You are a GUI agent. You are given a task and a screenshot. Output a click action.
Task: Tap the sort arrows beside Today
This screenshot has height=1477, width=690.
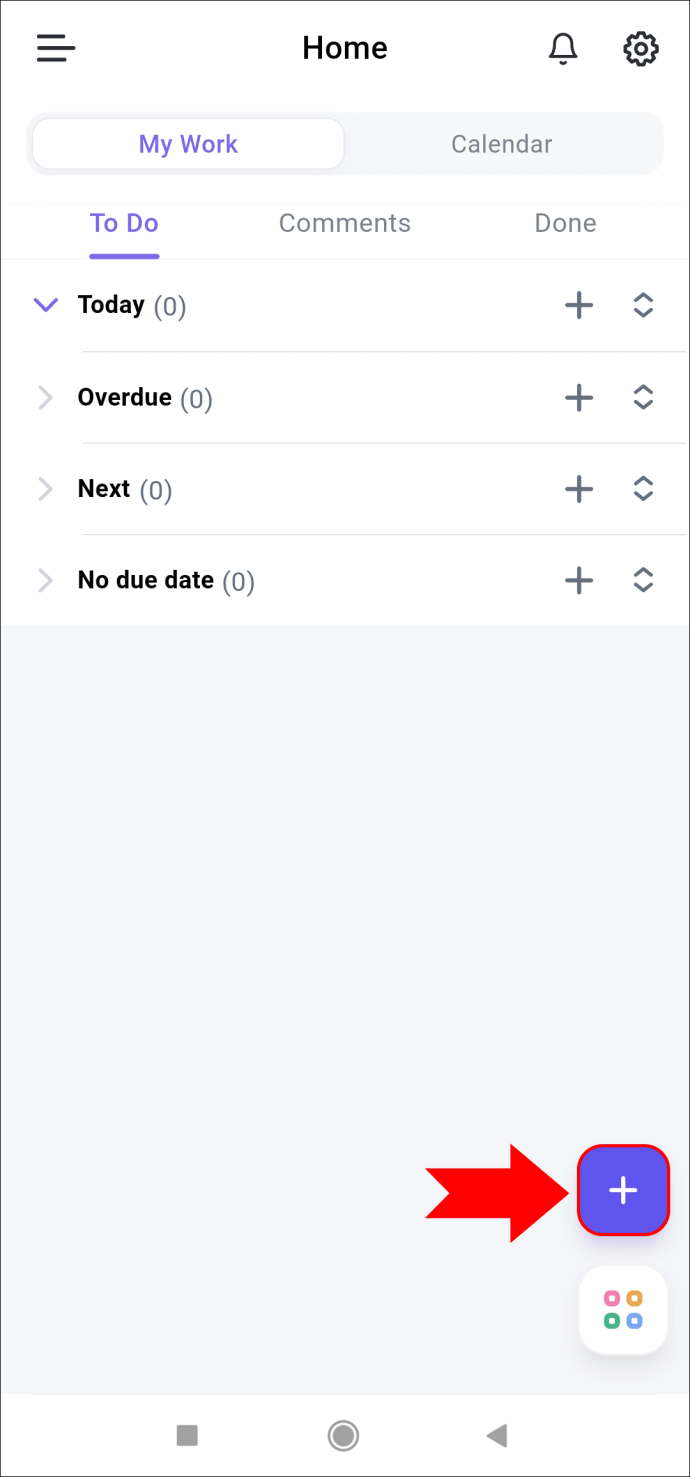[x=643, y=305]
